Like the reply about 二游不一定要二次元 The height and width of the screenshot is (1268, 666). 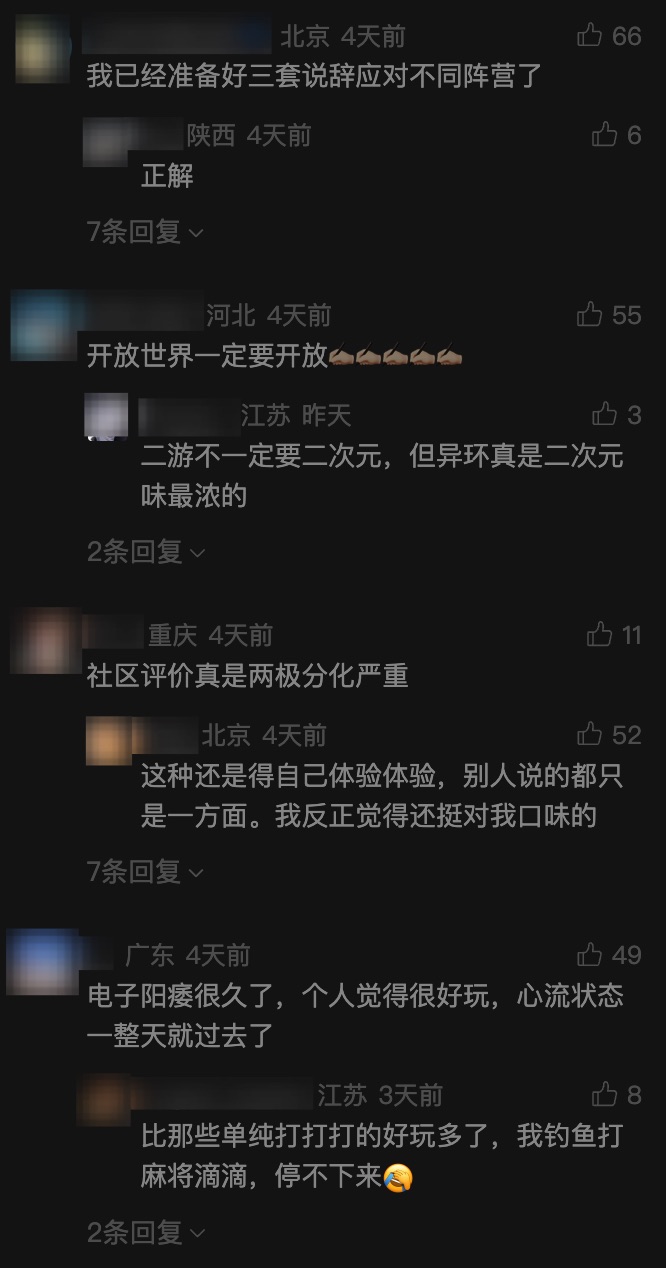click(604, 414)
